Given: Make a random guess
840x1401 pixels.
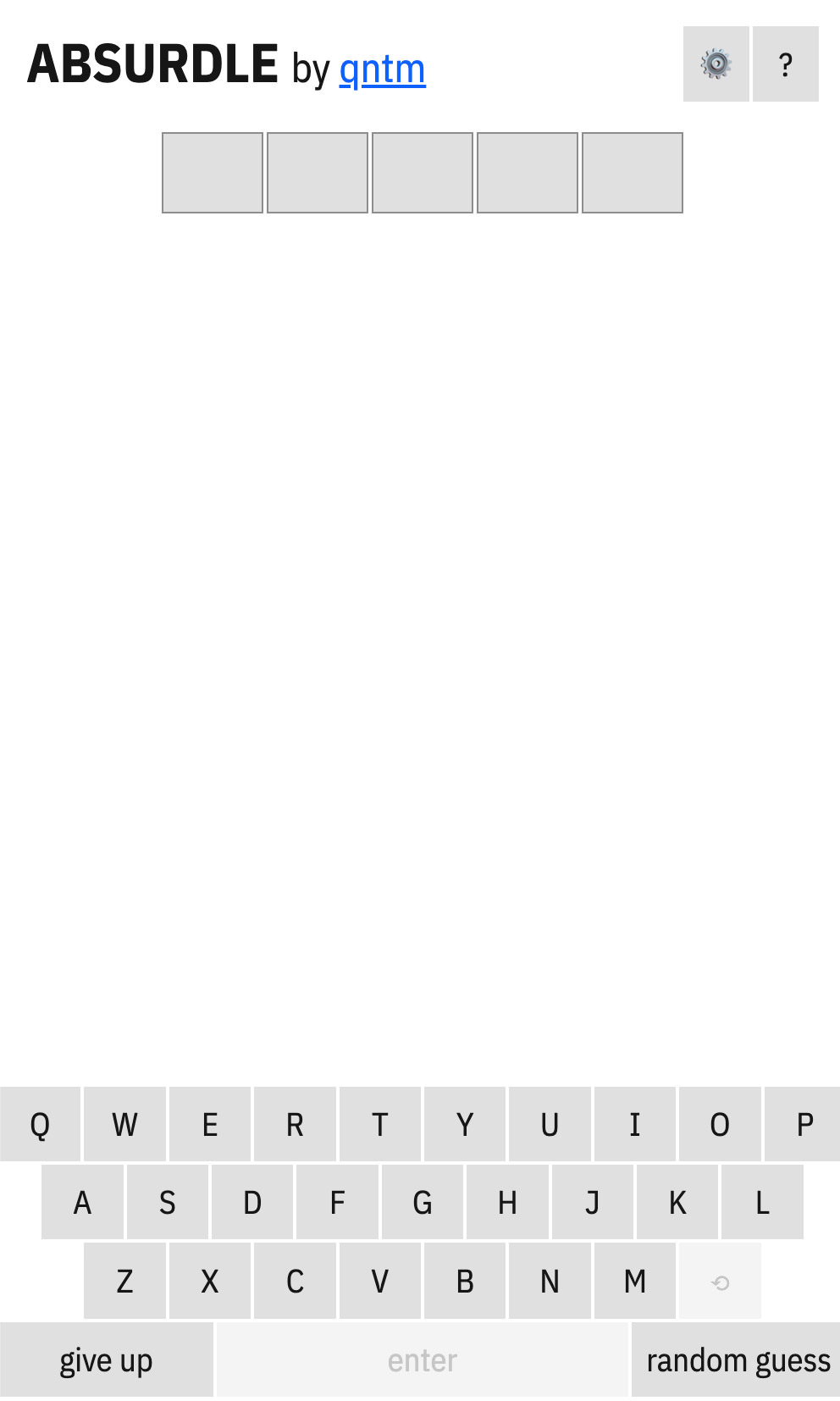Looking at the screenshot, I should point(737,1359).
